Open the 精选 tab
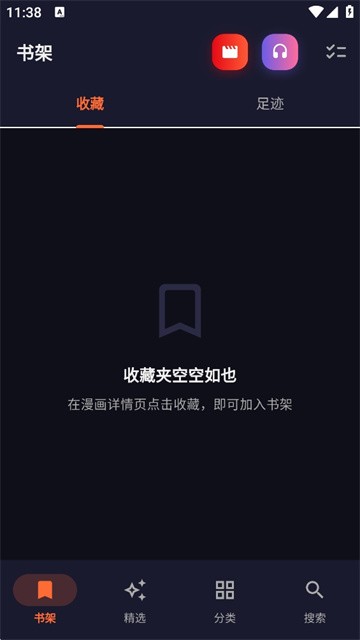The height and width of the screenshot is (640, 360). (x=135, y=599)
